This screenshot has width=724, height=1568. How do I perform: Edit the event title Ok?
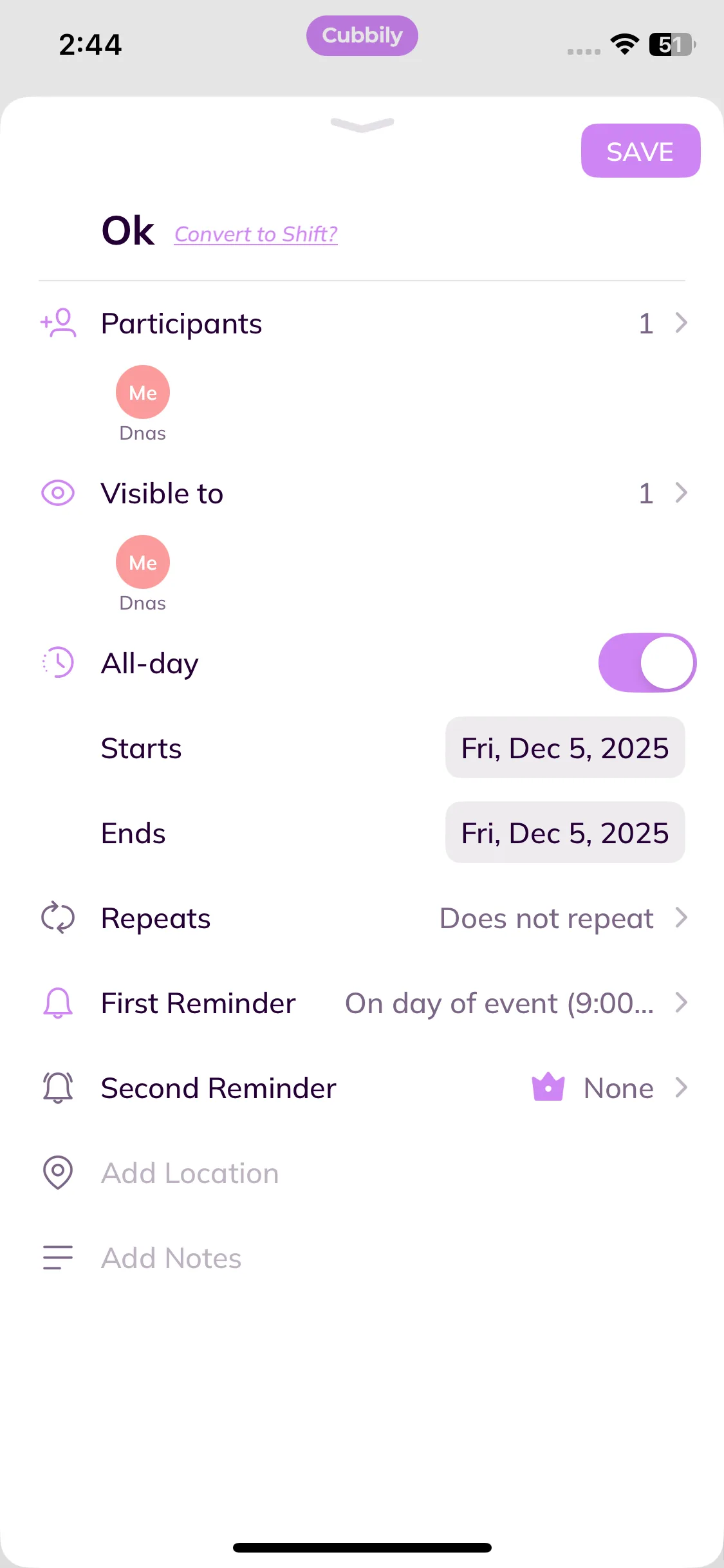pos(128,231)
